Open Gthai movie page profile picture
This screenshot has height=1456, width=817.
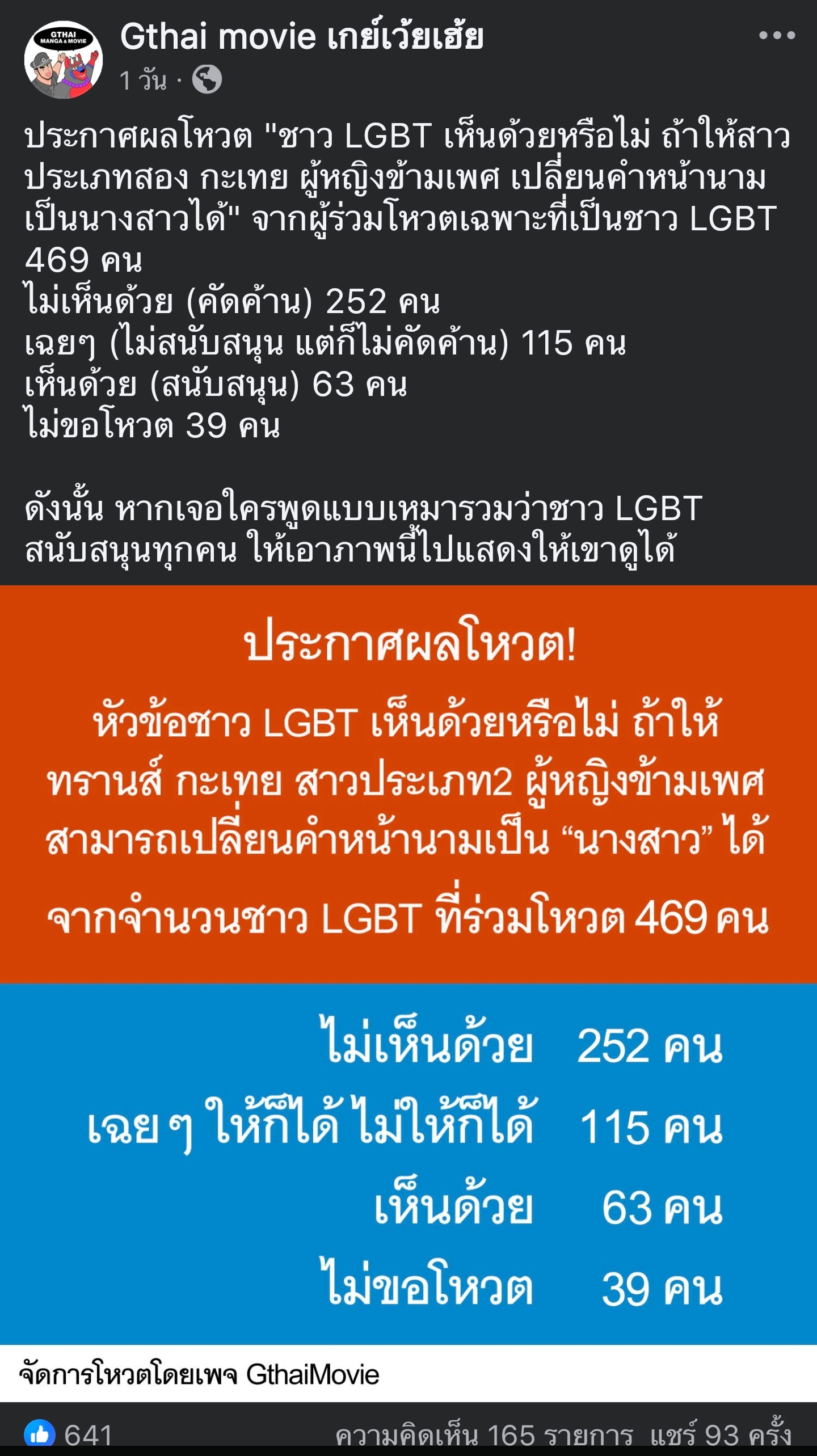[x=63, y=59]
